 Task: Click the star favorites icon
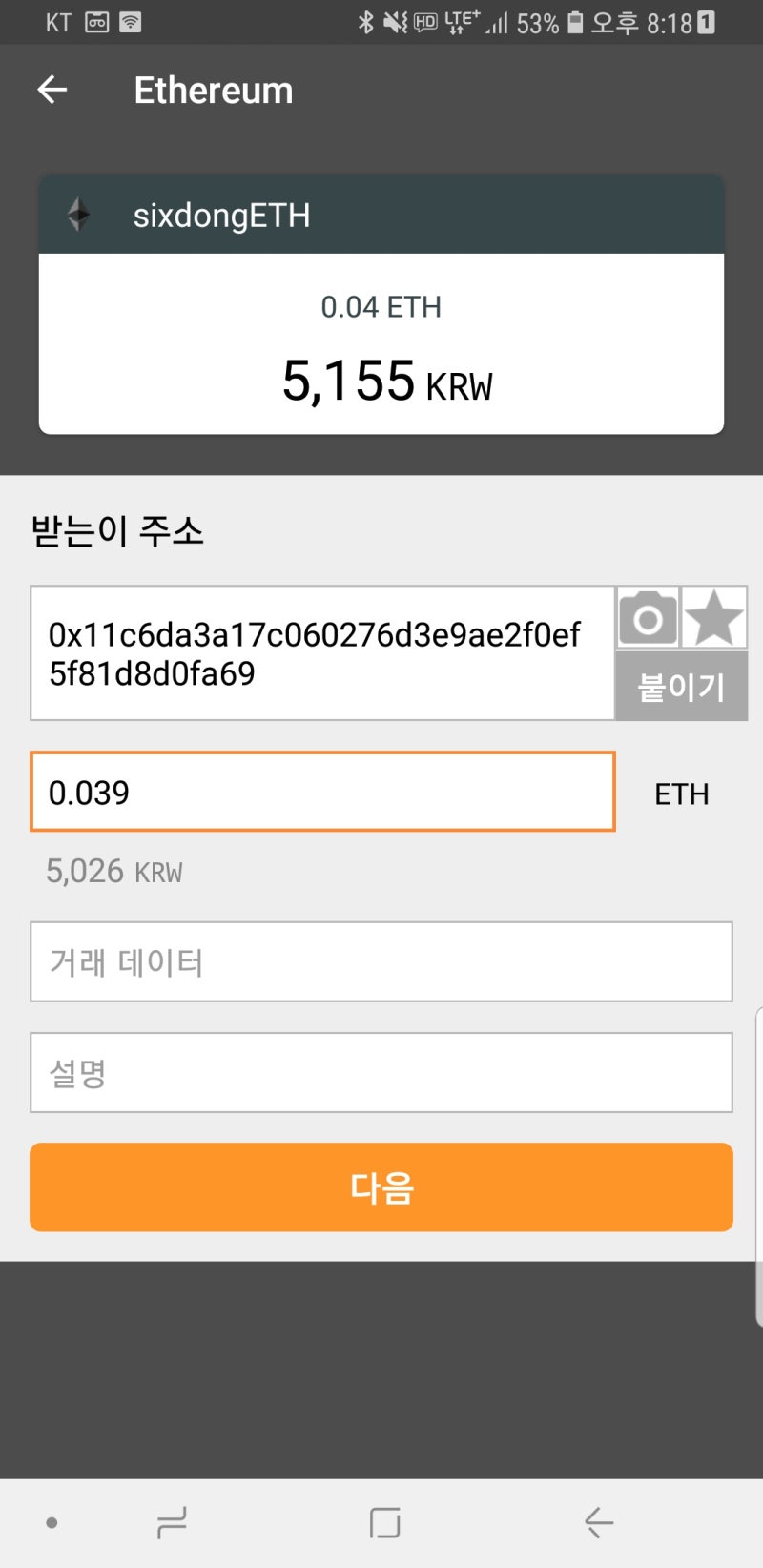(714, 617)
